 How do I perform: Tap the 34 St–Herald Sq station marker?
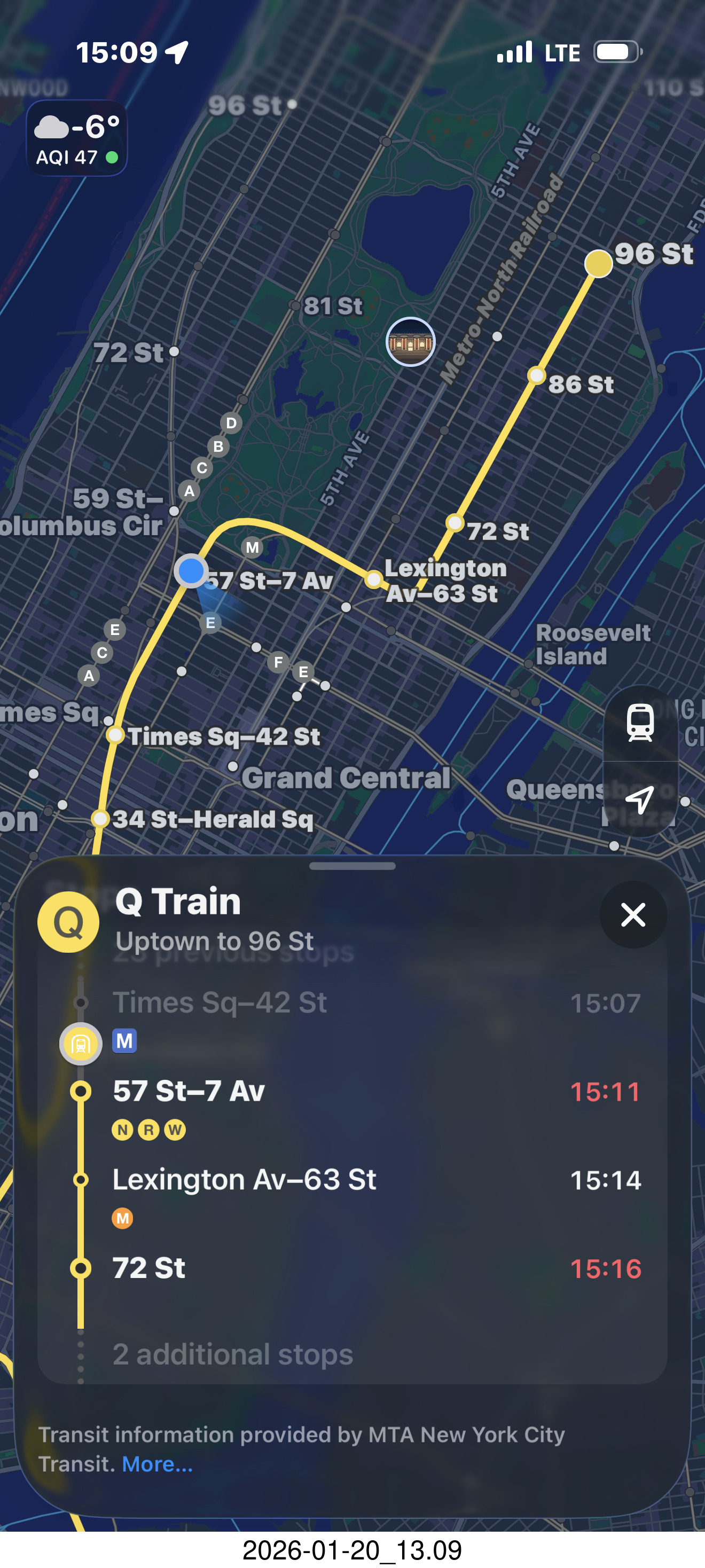100,819
